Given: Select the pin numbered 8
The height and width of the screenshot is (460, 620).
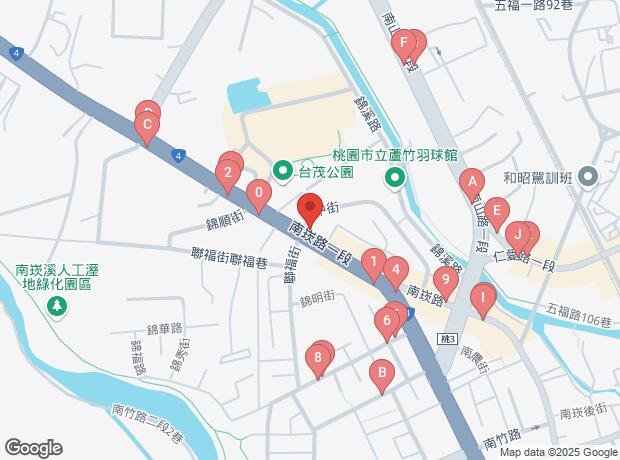Looking at the screenshot, I should (318, 357).
